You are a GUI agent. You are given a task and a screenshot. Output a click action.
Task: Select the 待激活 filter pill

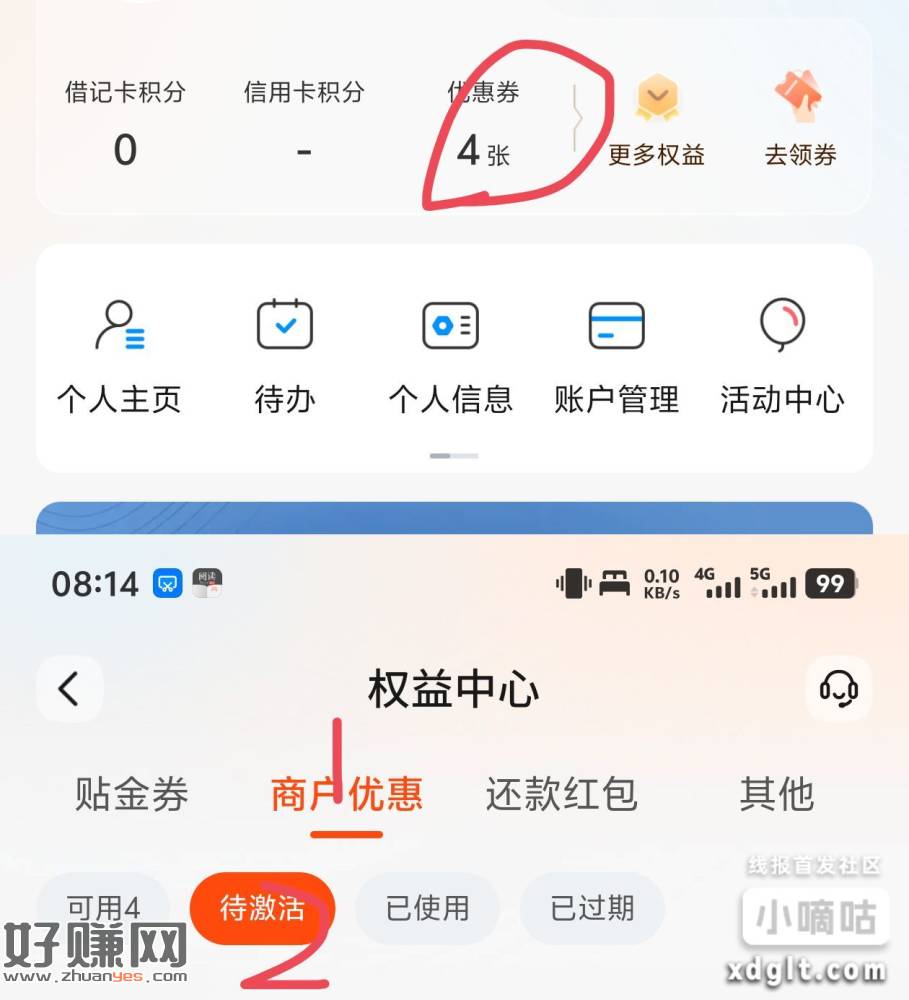pyautogui.click(x=261, y=908)
